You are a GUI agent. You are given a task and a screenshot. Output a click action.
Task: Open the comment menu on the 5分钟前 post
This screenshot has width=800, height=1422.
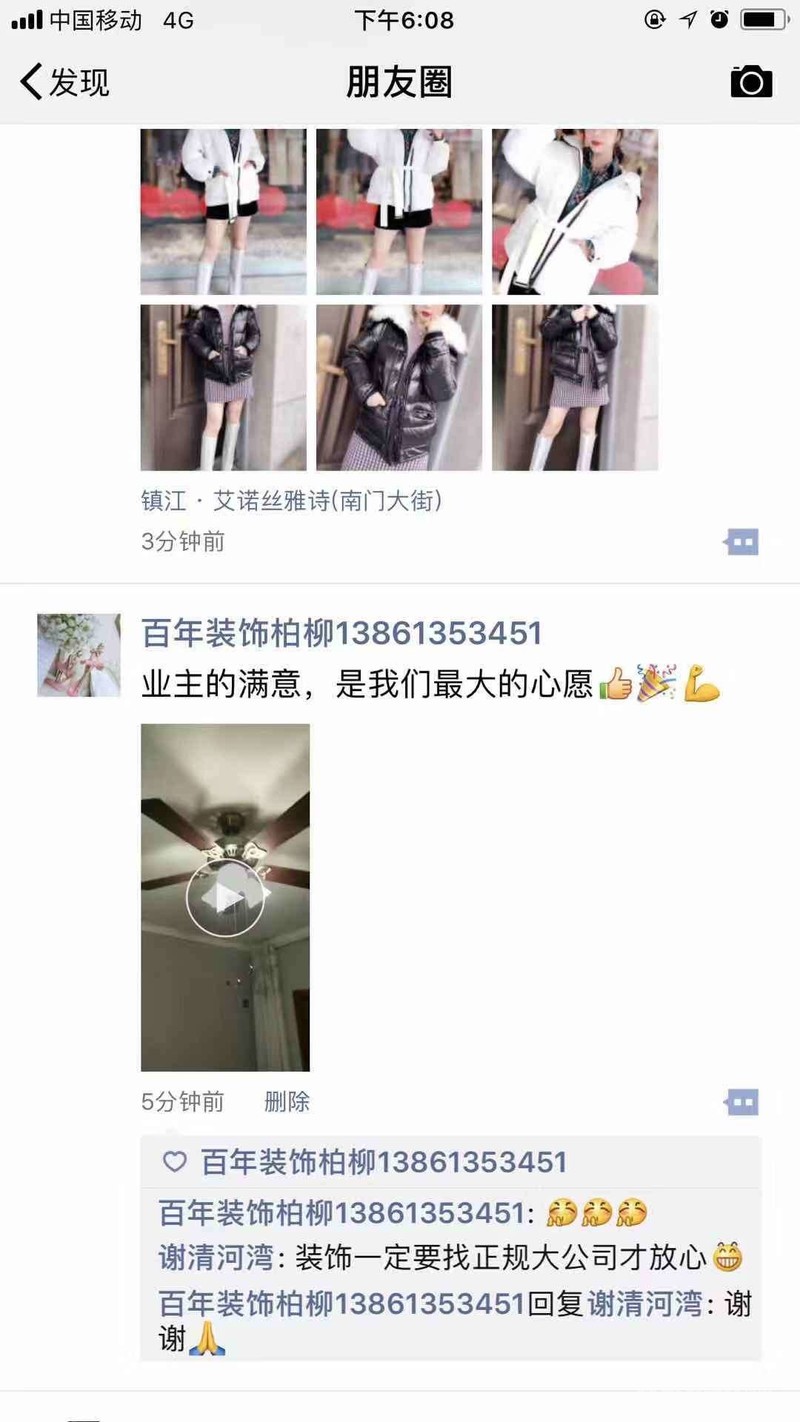[741, 1102]
